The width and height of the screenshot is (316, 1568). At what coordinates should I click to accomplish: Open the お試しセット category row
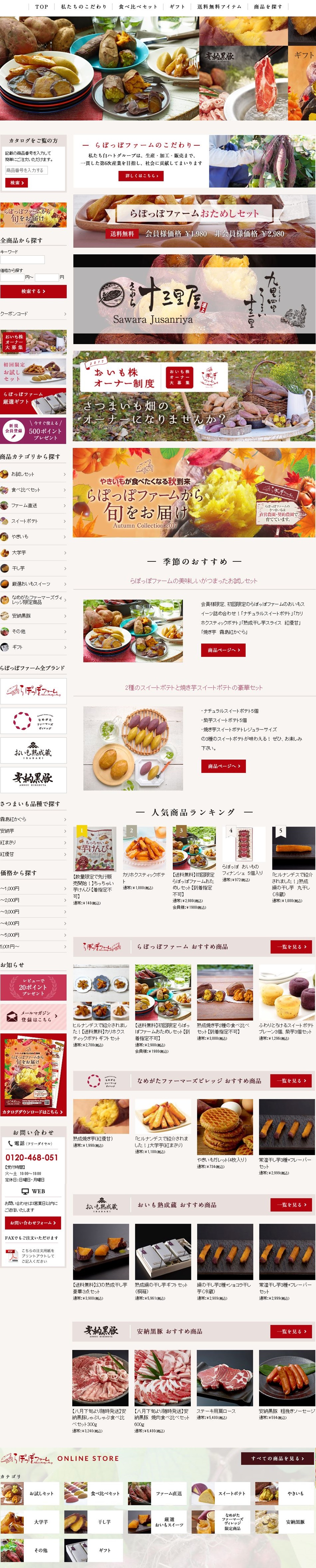pyautogui.click(x=33, y=474)
